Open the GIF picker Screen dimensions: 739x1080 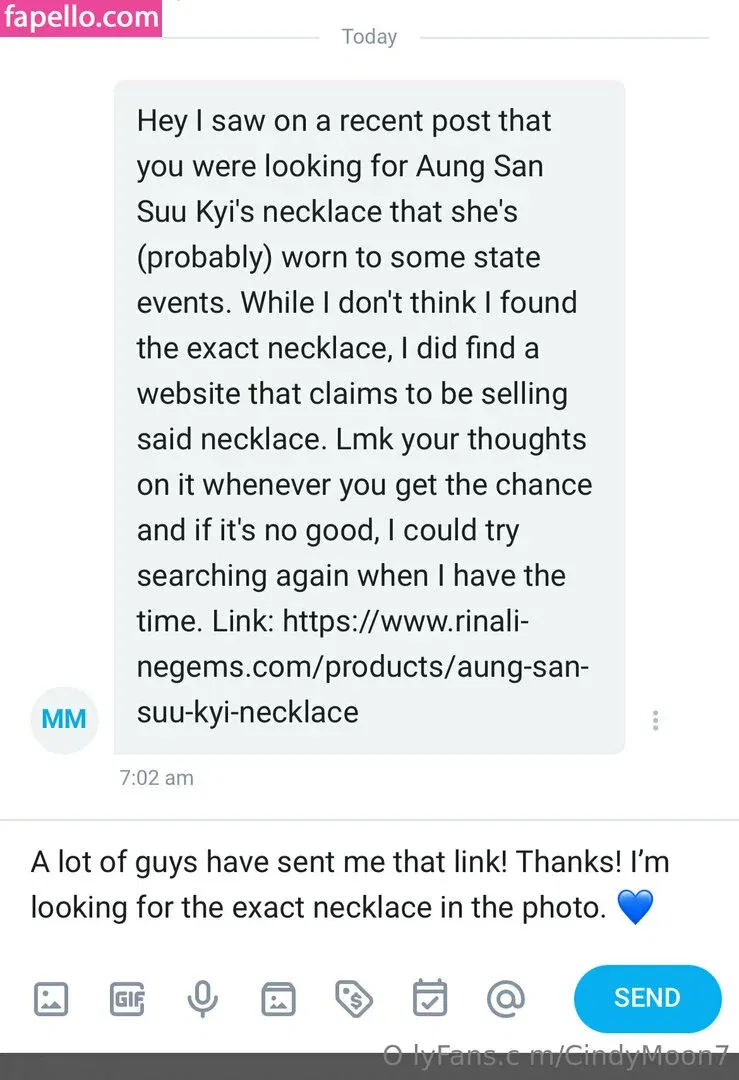[x=127, y=998]
